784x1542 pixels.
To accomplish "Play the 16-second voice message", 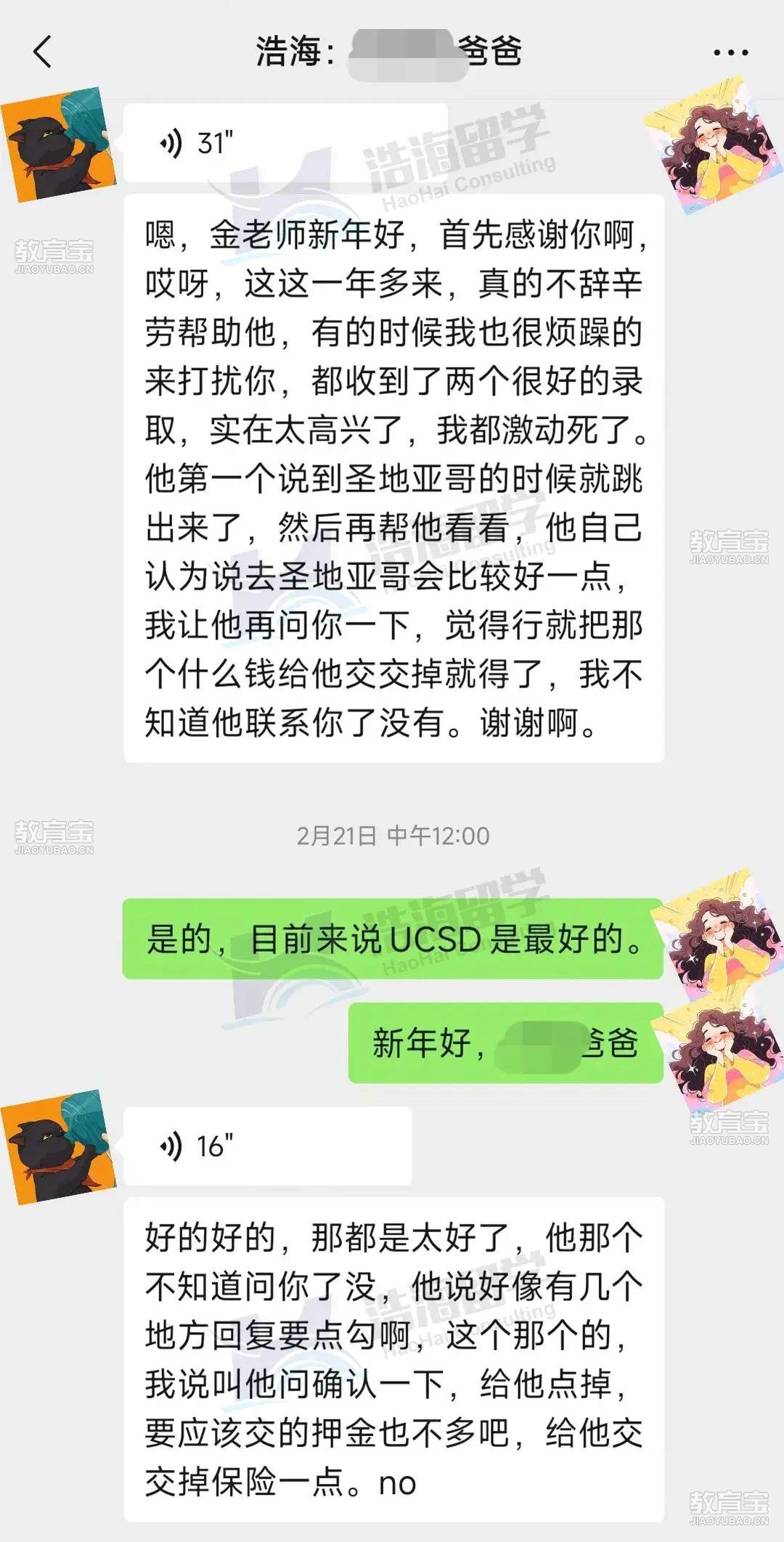I will [x=267, y=1146].
